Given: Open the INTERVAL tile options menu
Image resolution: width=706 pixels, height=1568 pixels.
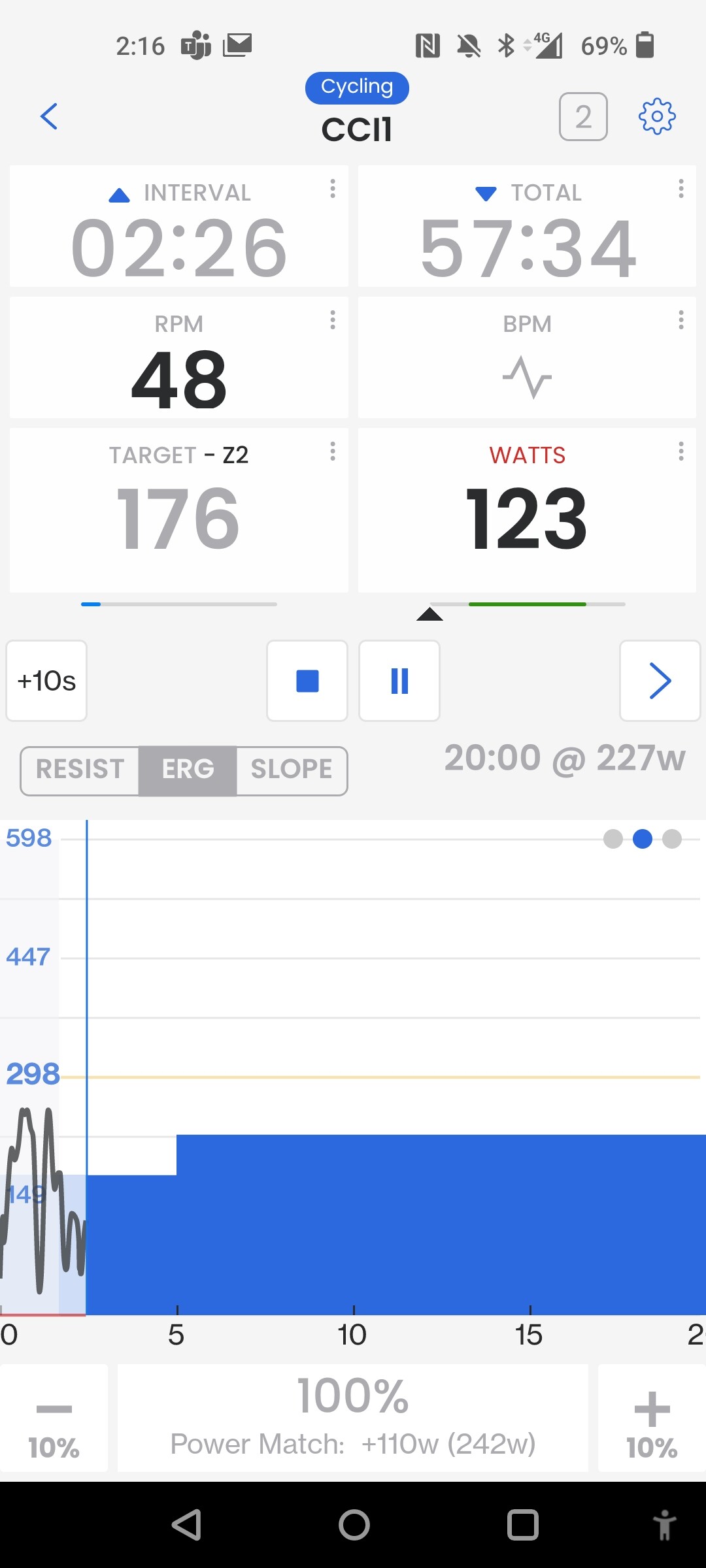Looking at the screenshot, I should [x=333, y=189].
